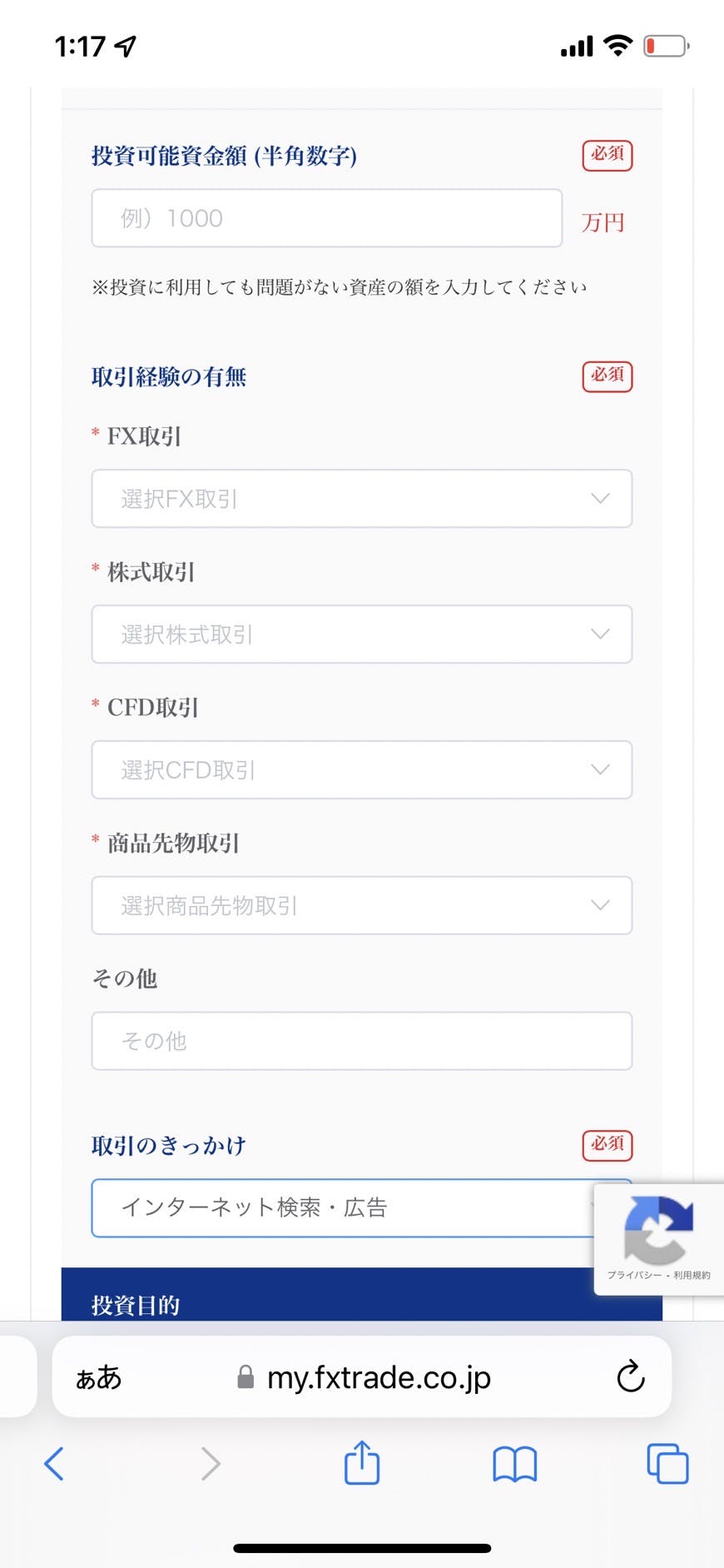Open Safari bookmarks

(515, 1464)
